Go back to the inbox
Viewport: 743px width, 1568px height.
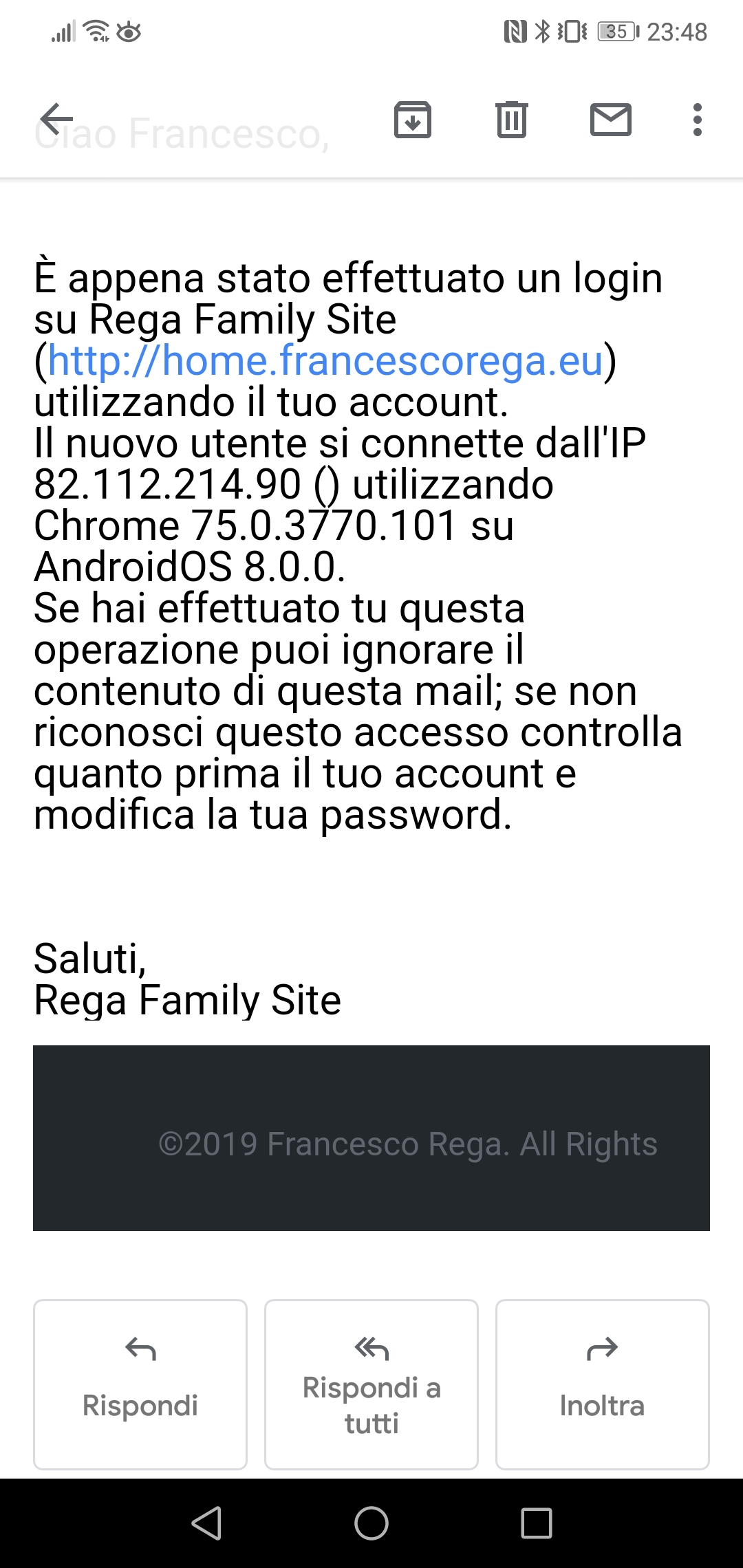point(56,120)
